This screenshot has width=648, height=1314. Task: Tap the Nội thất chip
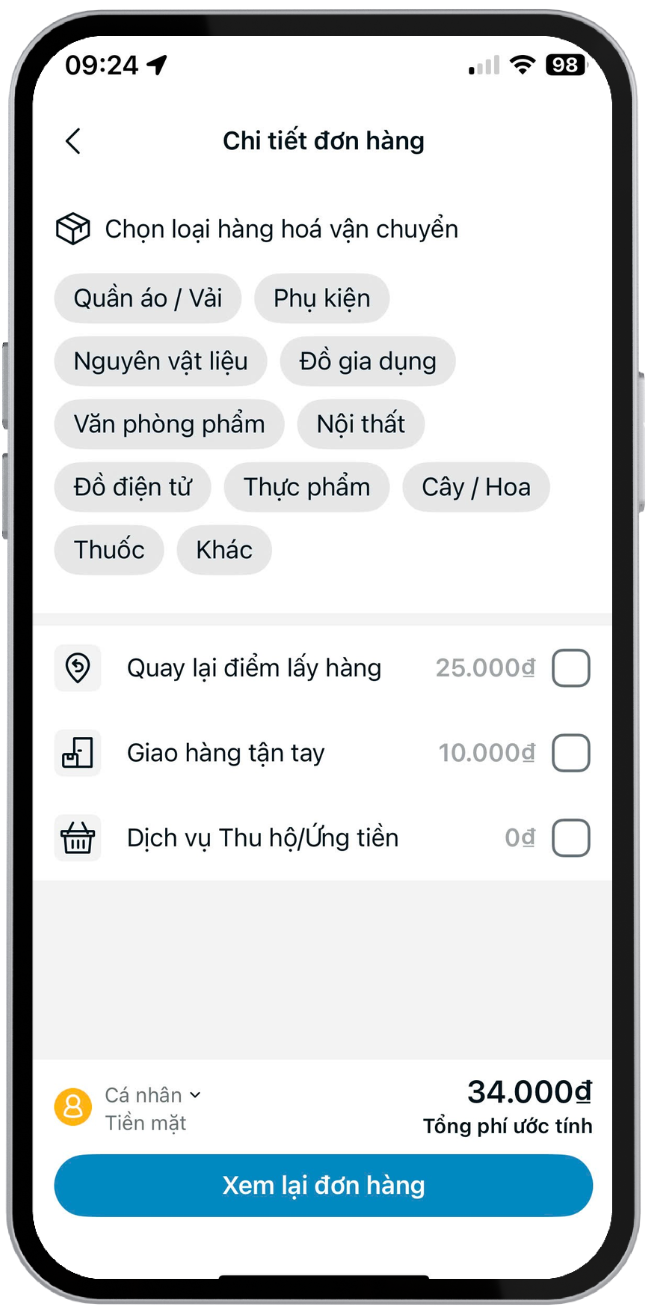(360, 424)
